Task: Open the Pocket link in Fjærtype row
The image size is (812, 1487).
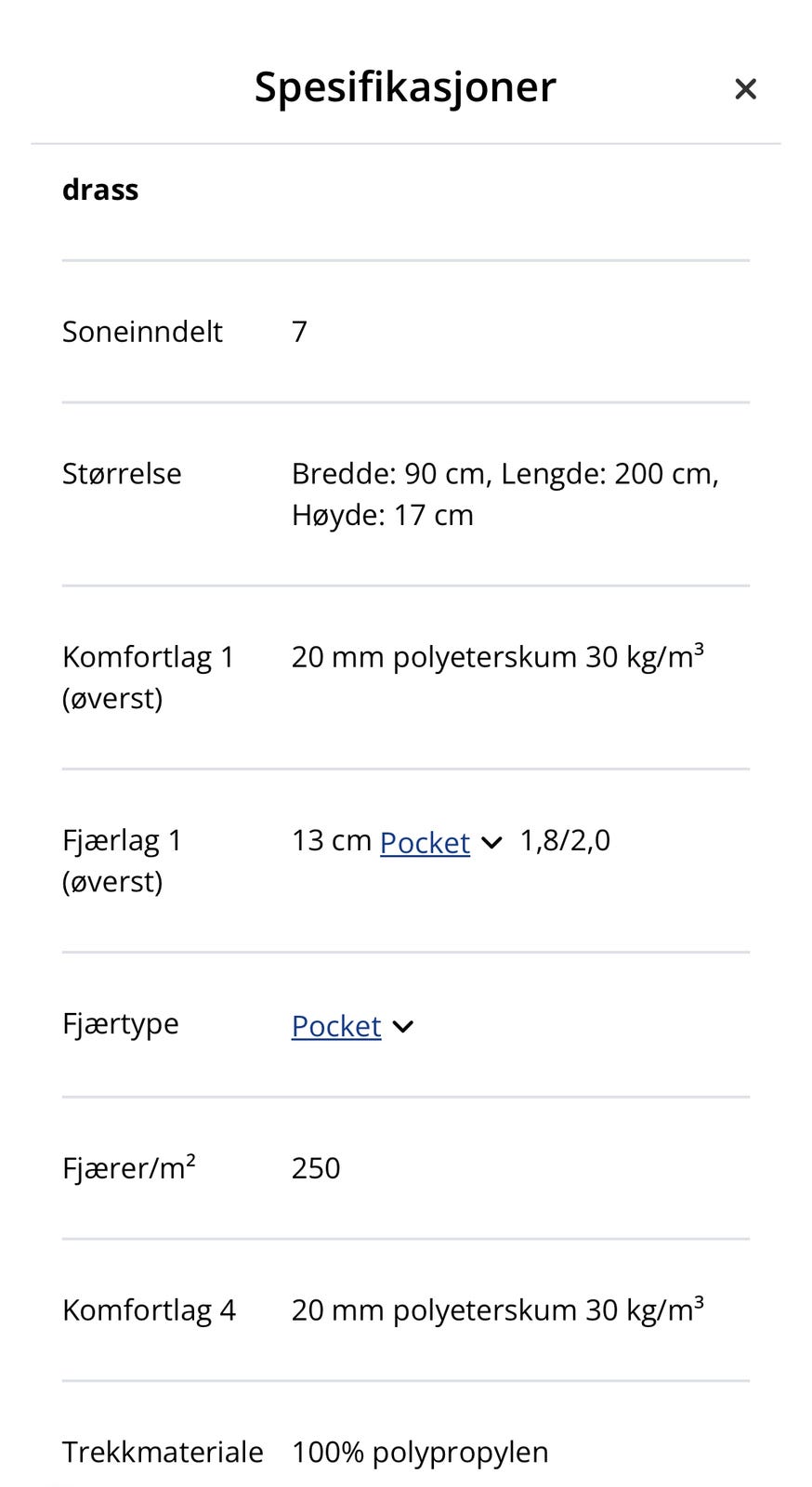Action: tap(335, 1026)
